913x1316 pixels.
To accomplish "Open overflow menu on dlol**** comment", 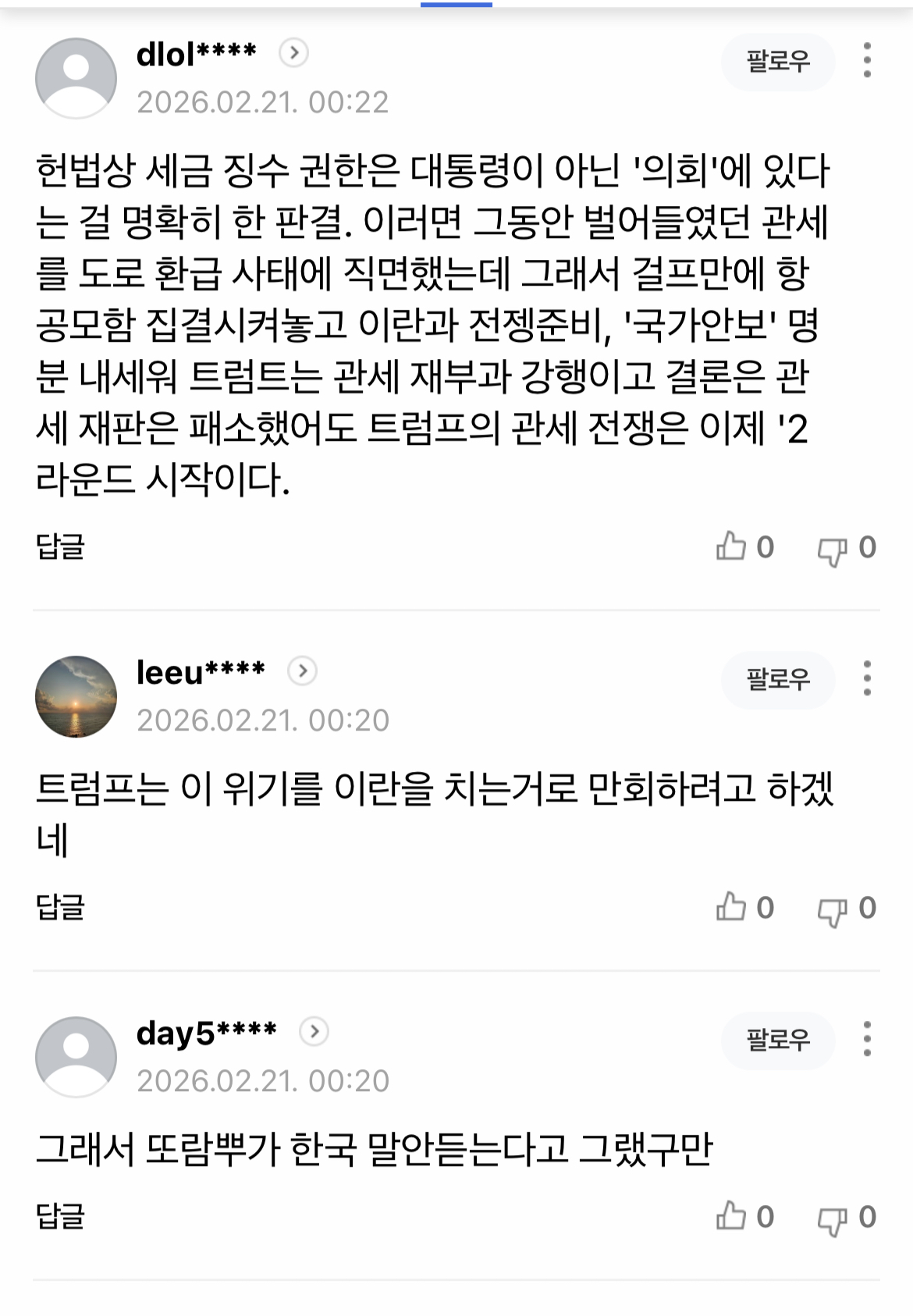I will click(866, 61).
